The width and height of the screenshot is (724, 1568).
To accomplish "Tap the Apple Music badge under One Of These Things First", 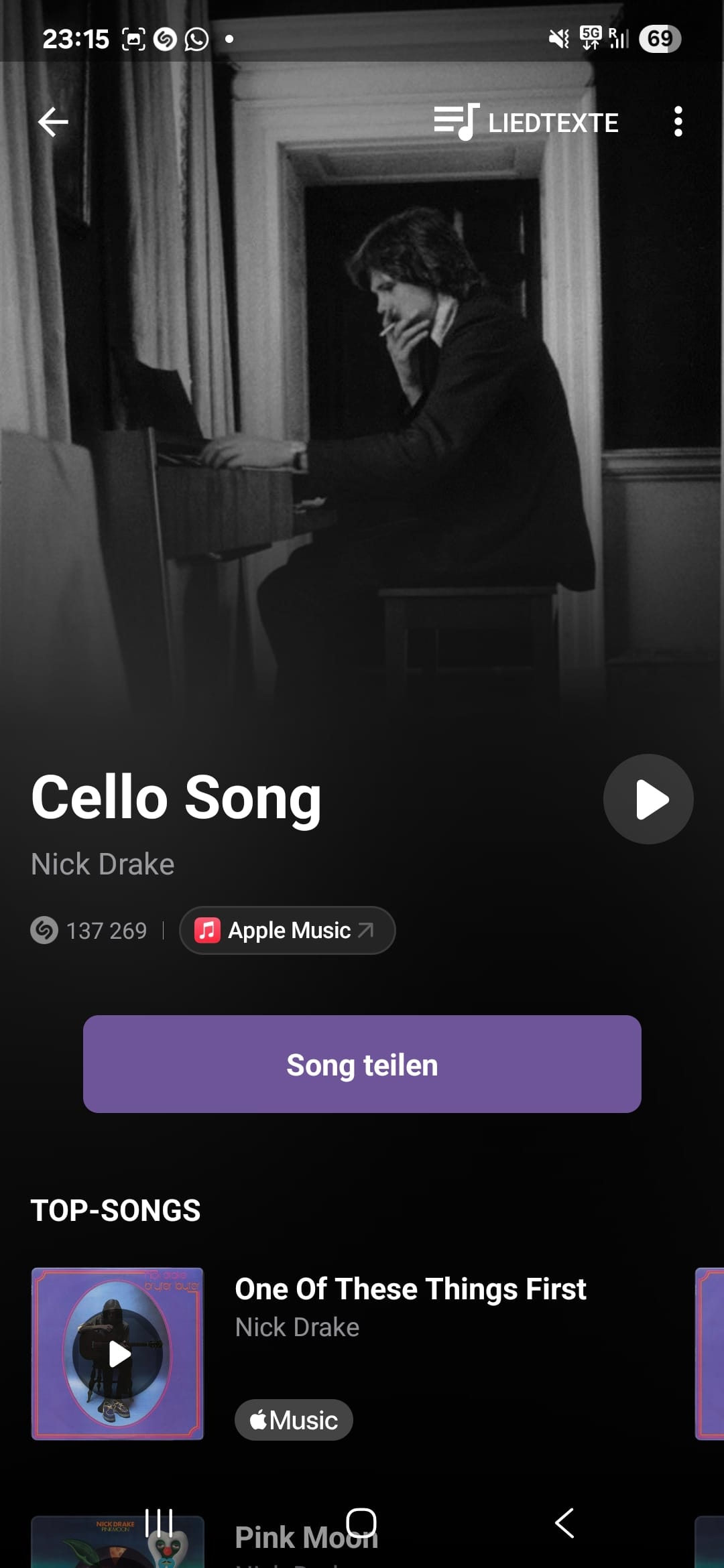I will point(294,1420).
